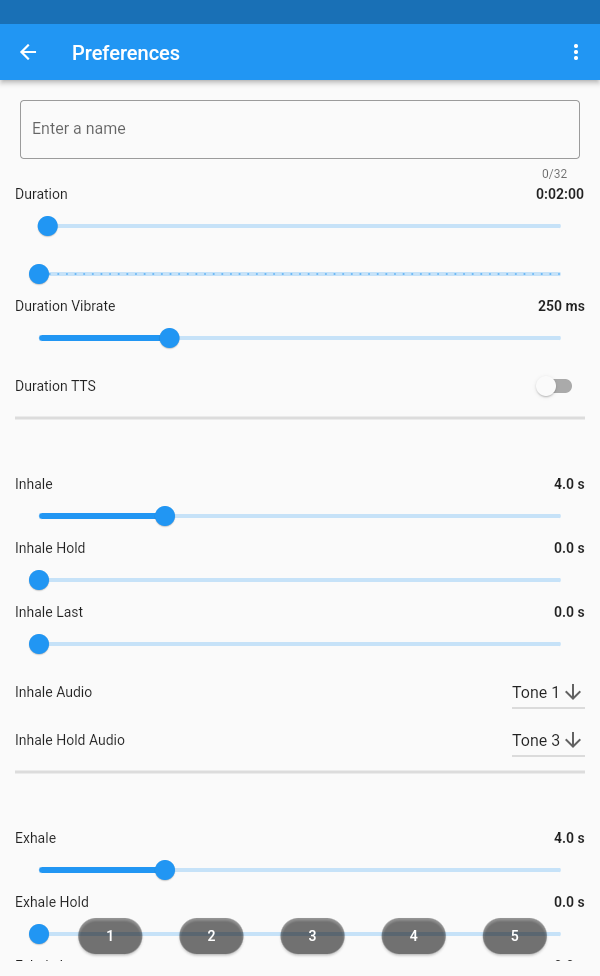The height and width of the screenshot is (976, 600).
Task: Switch to preset button 4
Action: click(x=413, y=936)
